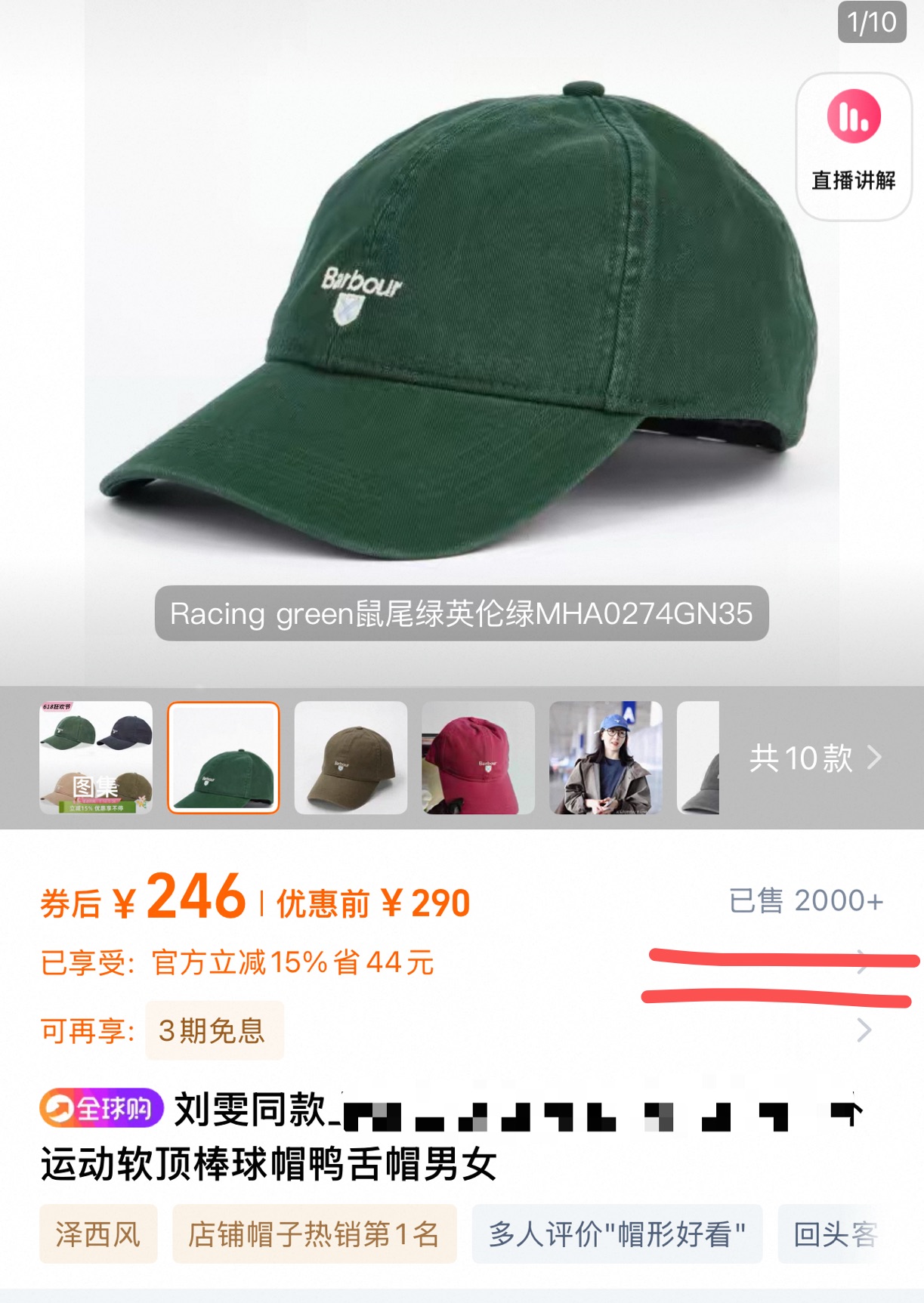Image resolution: width=924 pixels, height=1303 pixels.
Task: Expand the 官方立减15% discount details row
Action: pyautogui.click(x=462, y=962)
